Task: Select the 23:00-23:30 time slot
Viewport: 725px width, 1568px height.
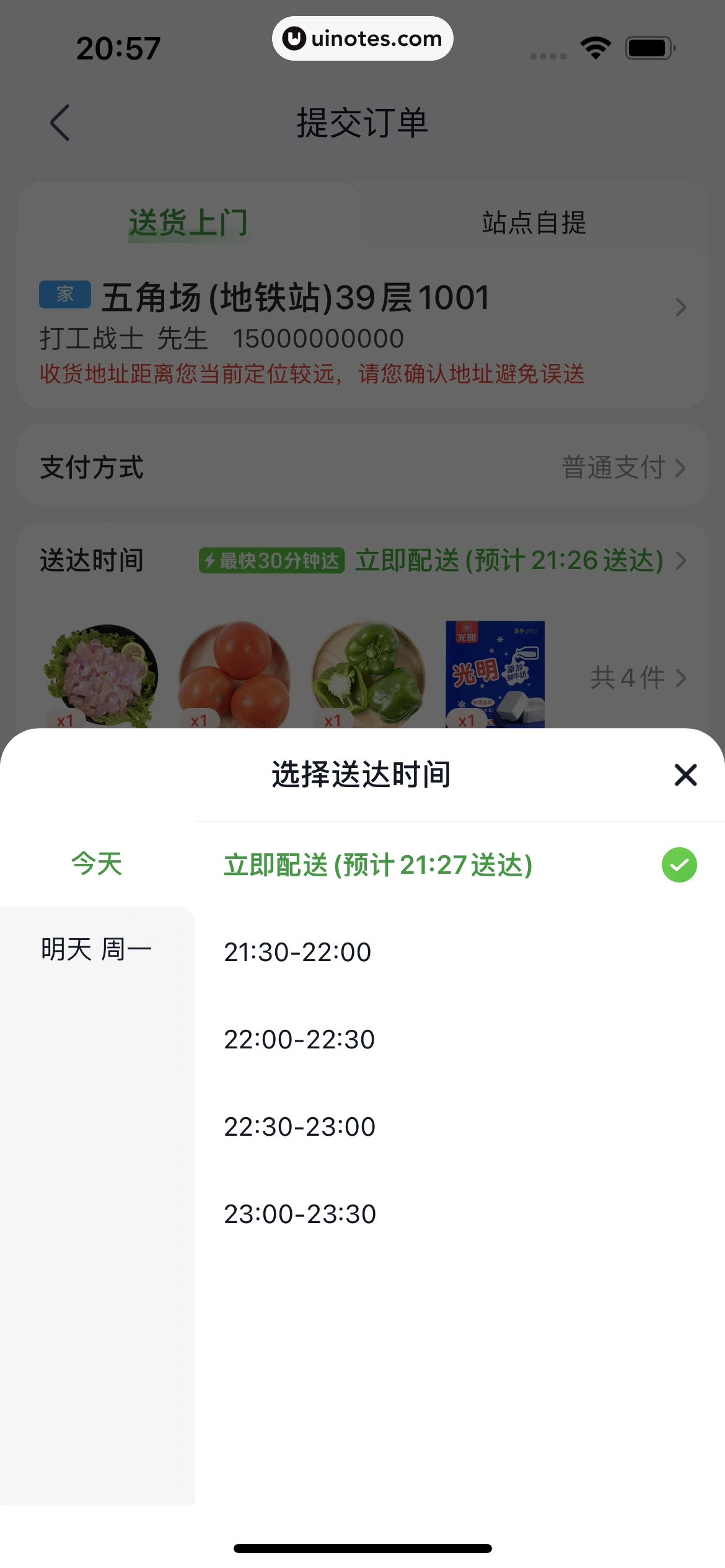Action: tap(300, 1213)
